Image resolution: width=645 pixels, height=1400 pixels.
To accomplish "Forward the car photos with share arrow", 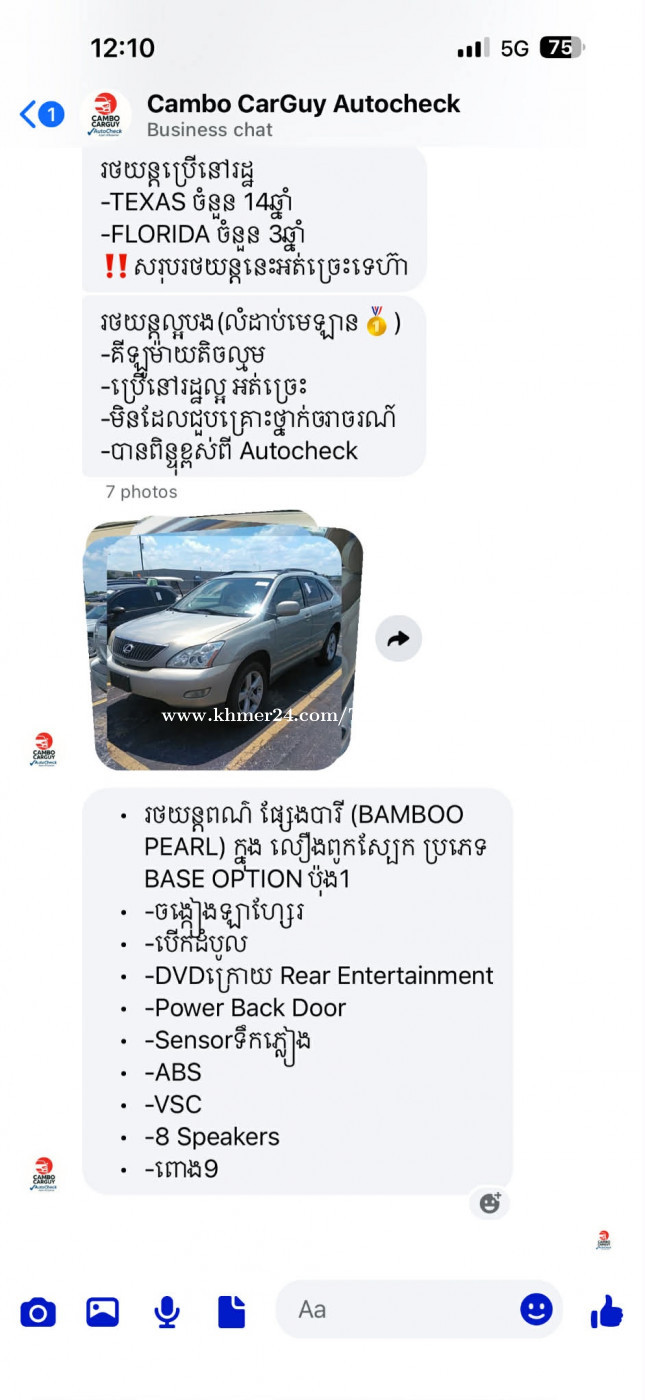I will 398,639.
